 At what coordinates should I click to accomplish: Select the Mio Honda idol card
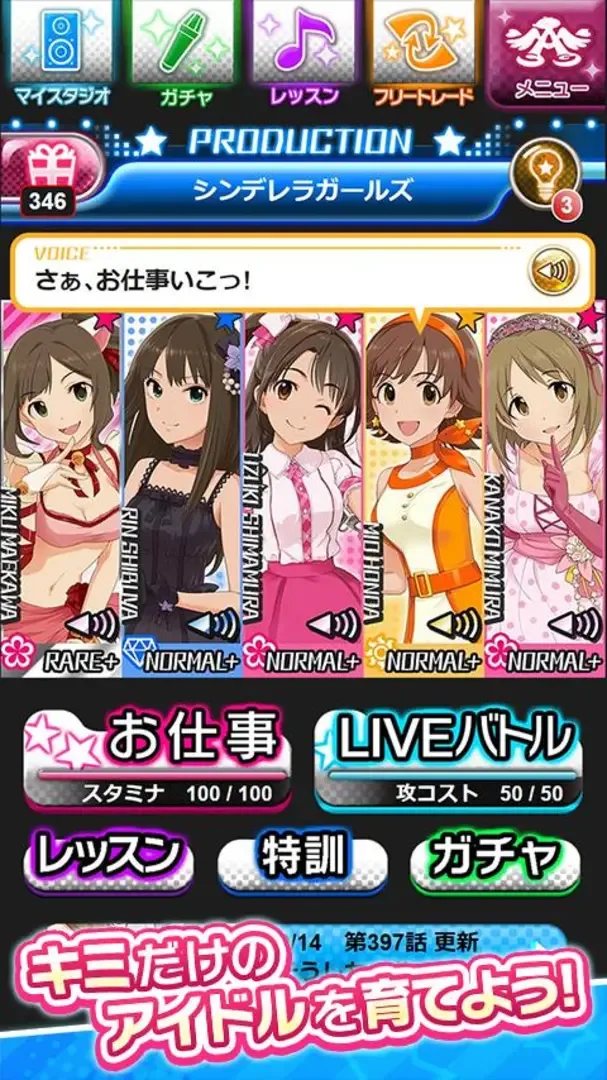tap(424, 490)
